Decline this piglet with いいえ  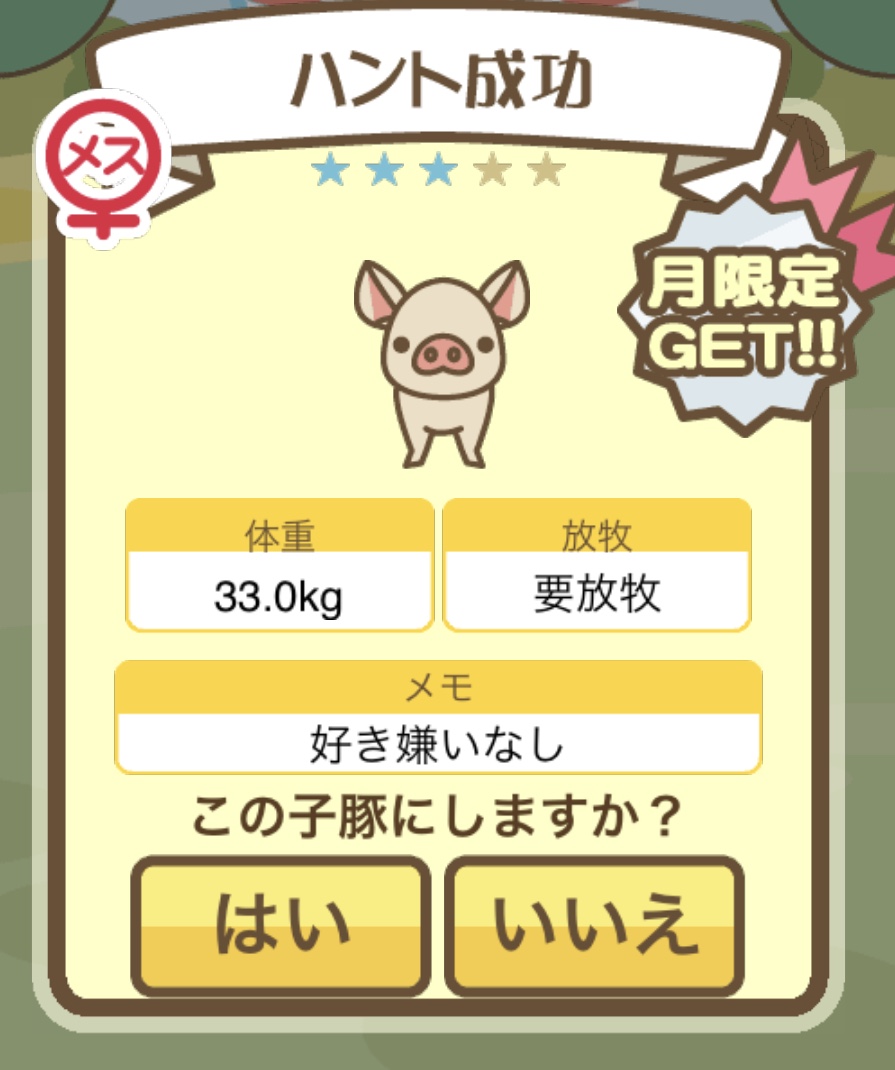594,925
